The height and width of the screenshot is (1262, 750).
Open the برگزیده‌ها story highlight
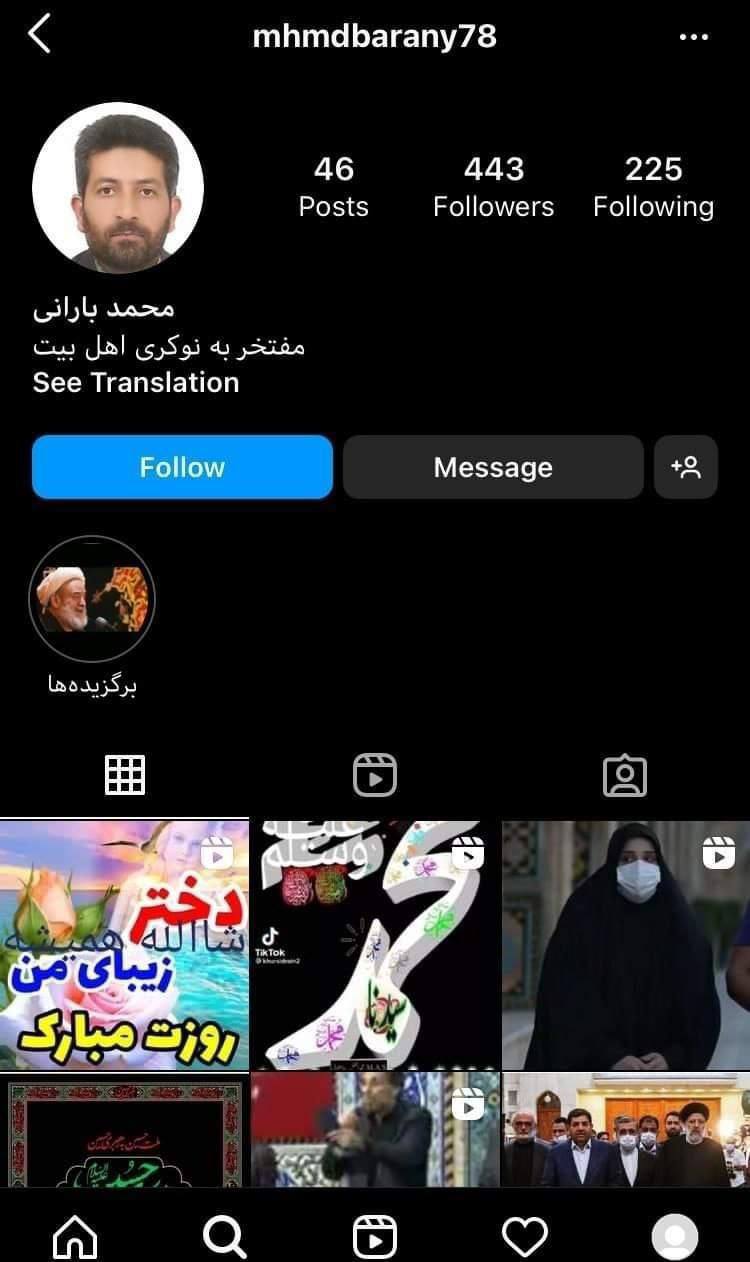click(x=92, y=599)
